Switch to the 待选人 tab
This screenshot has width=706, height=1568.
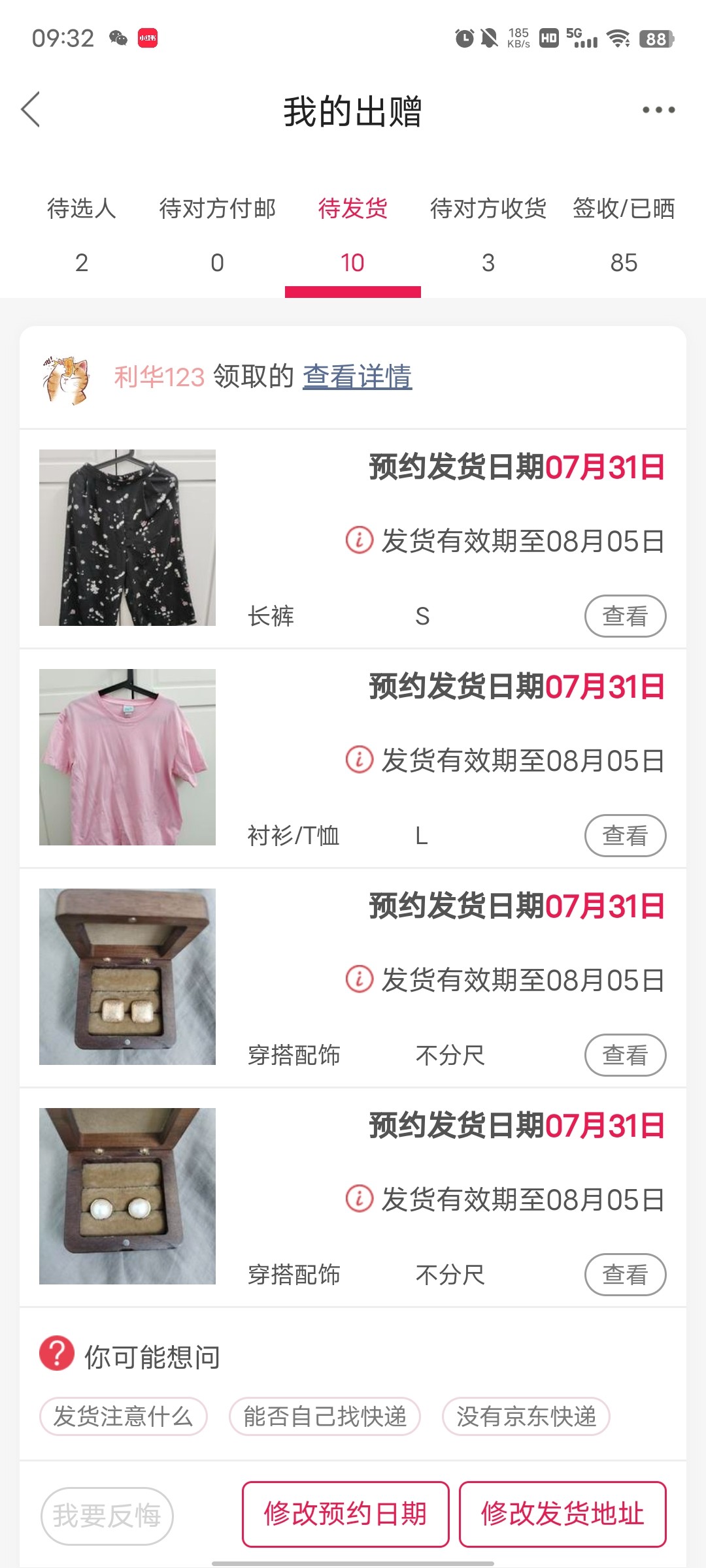(82, 234)
